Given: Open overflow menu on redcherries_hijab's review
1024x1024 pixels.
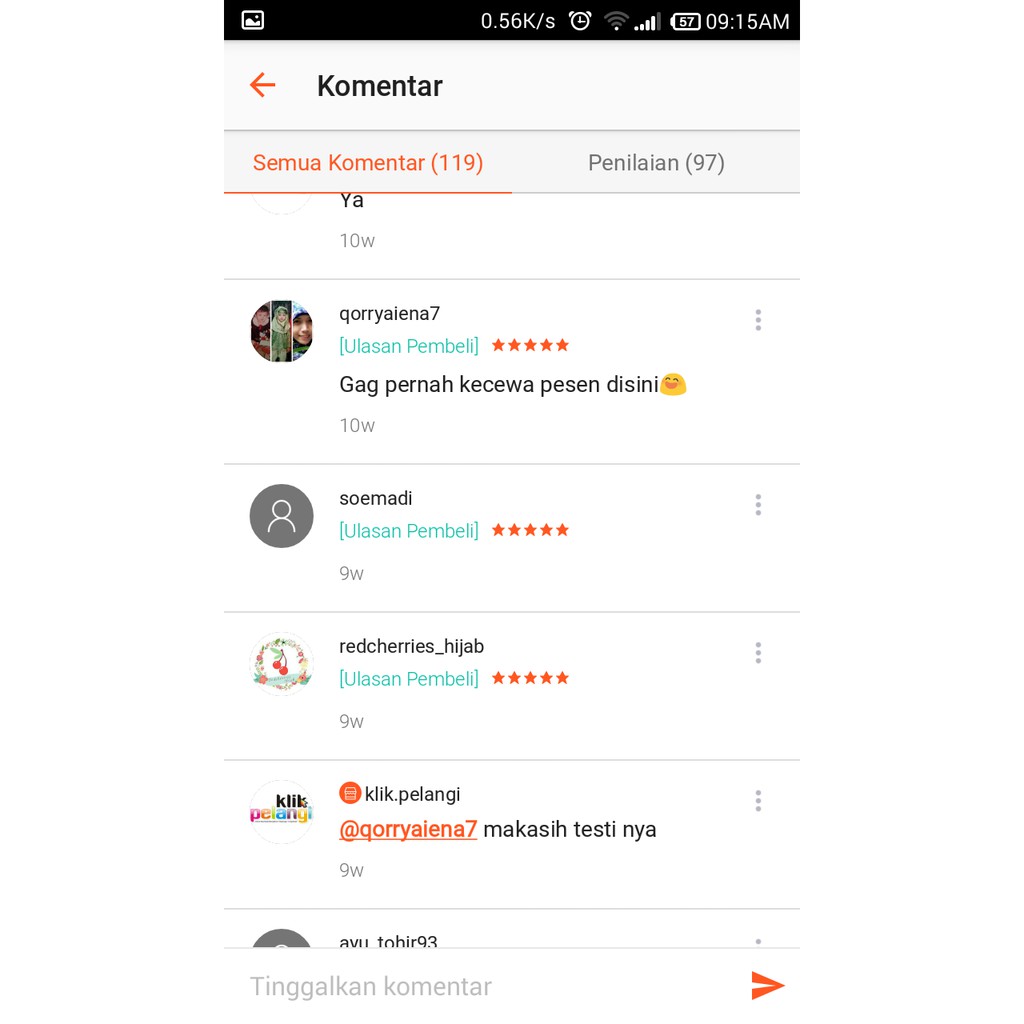Looking at the screenshot, I should (x=758, y=653).
